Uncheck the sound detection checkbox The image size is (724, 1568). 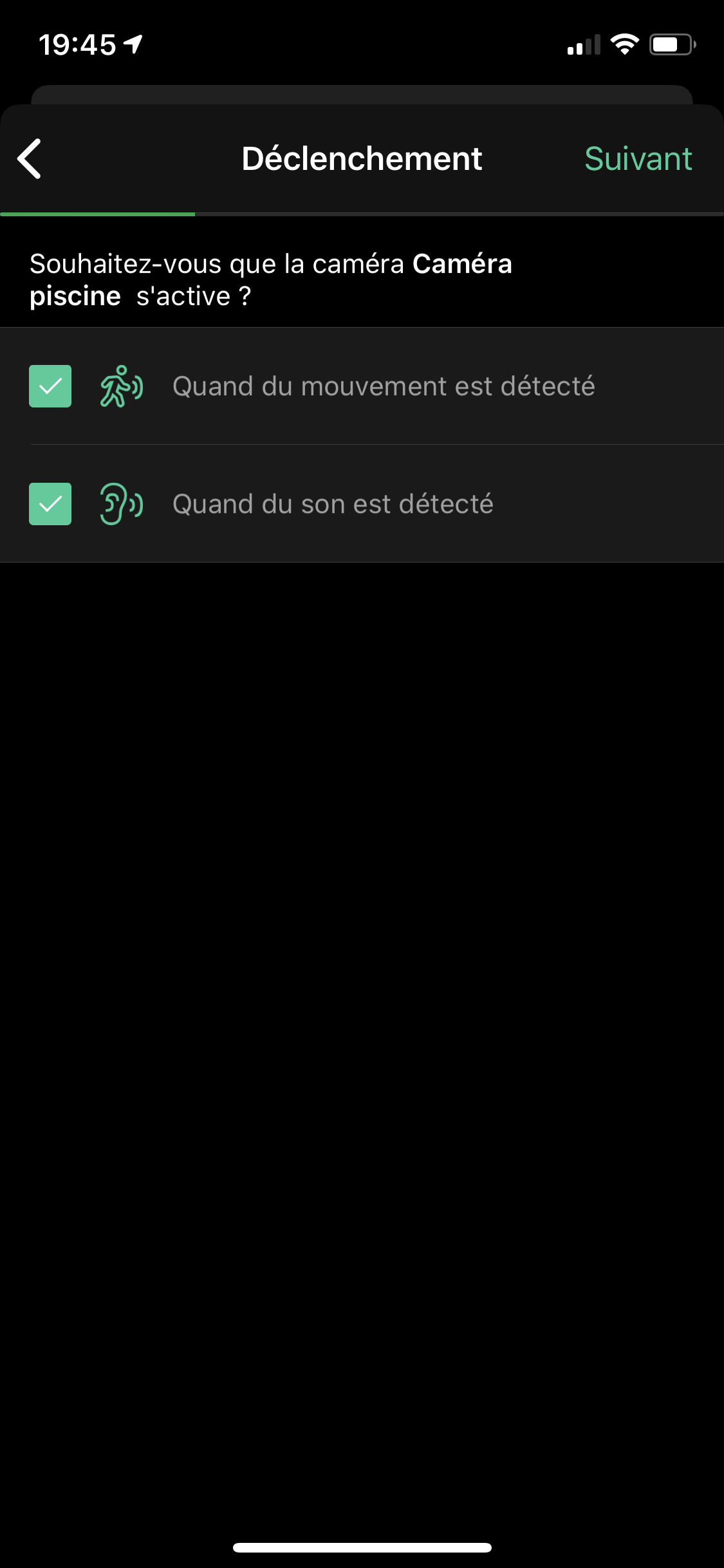point(50,504)
